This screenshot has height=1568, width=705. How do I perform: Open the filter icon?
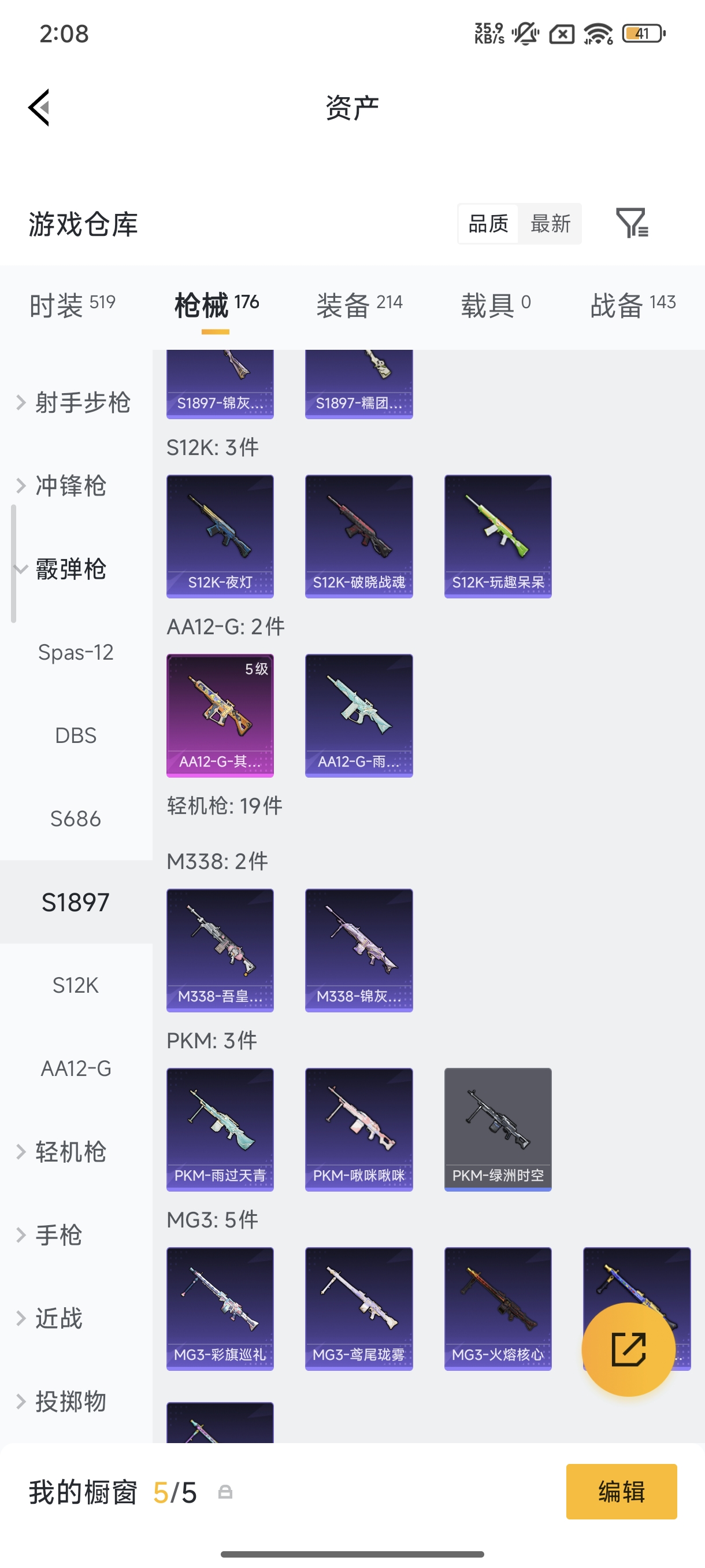tap(632, 223)
